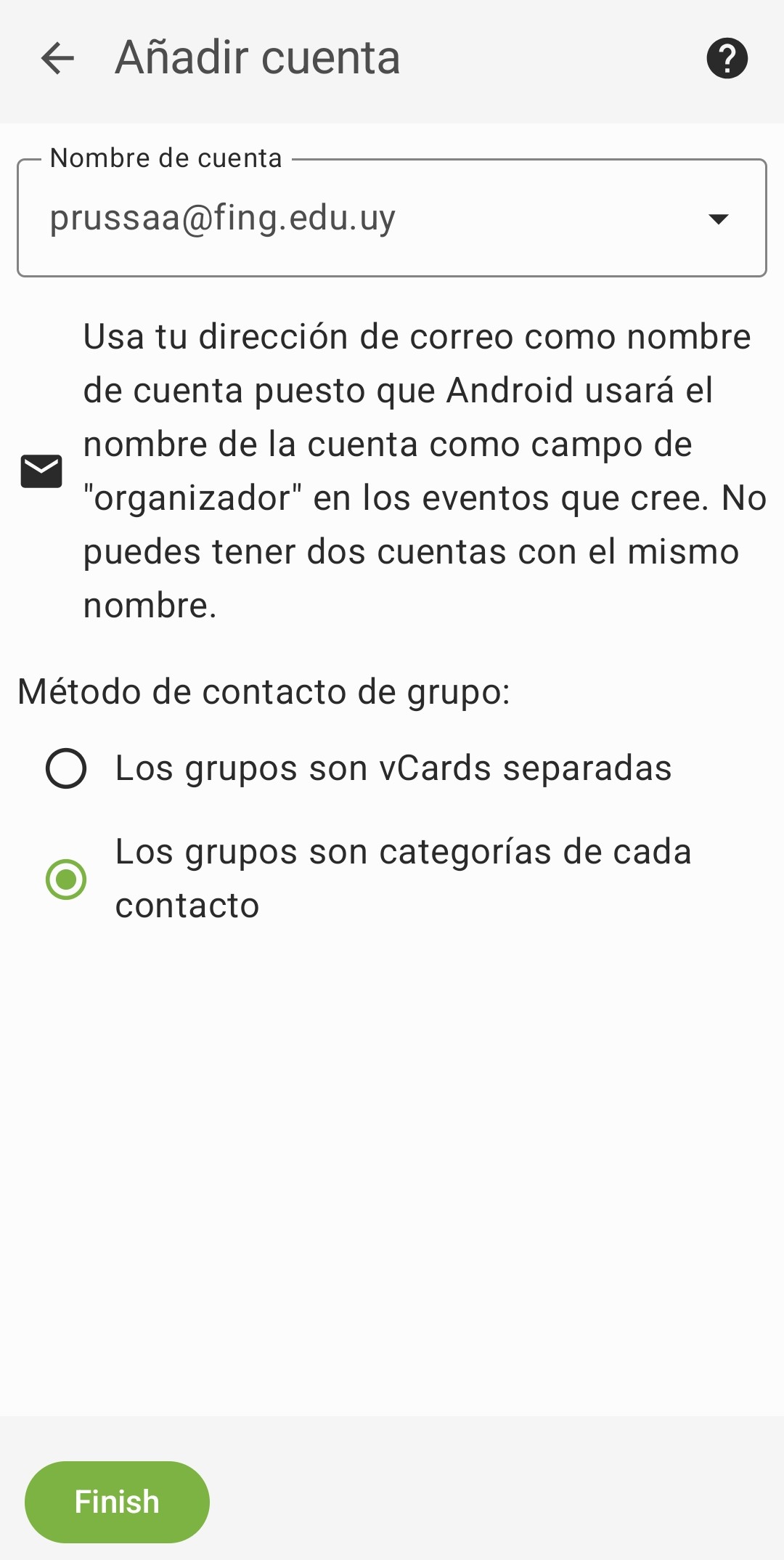Choose "Los grupos son categorías de cada contacto"
Screen dimensions: 784x1560
point(66,879)
